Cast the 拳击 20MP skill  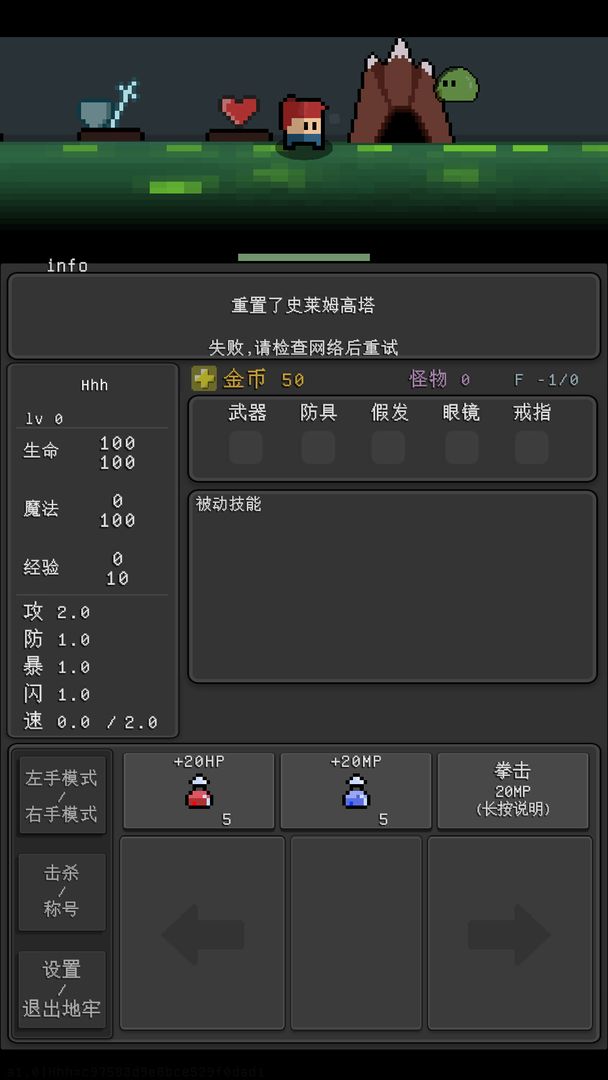[513, 791]
